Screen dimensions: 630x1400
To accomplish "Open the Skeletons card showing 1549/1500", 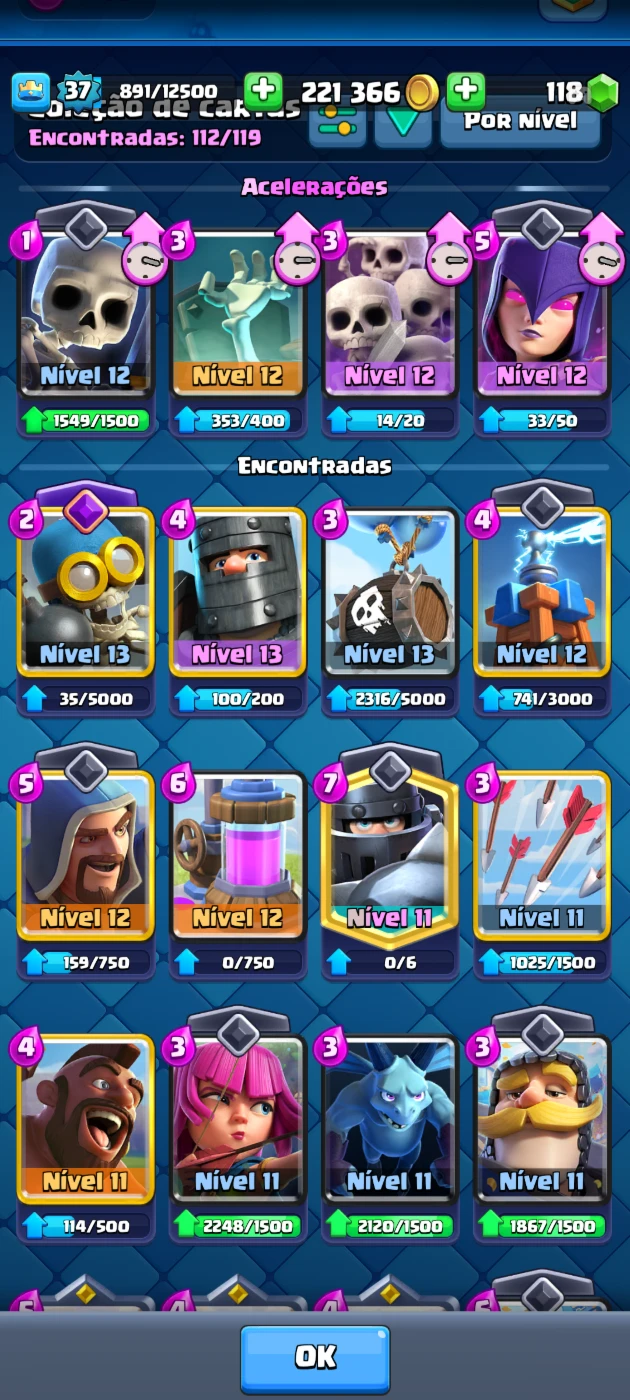I will coord(85,322).
